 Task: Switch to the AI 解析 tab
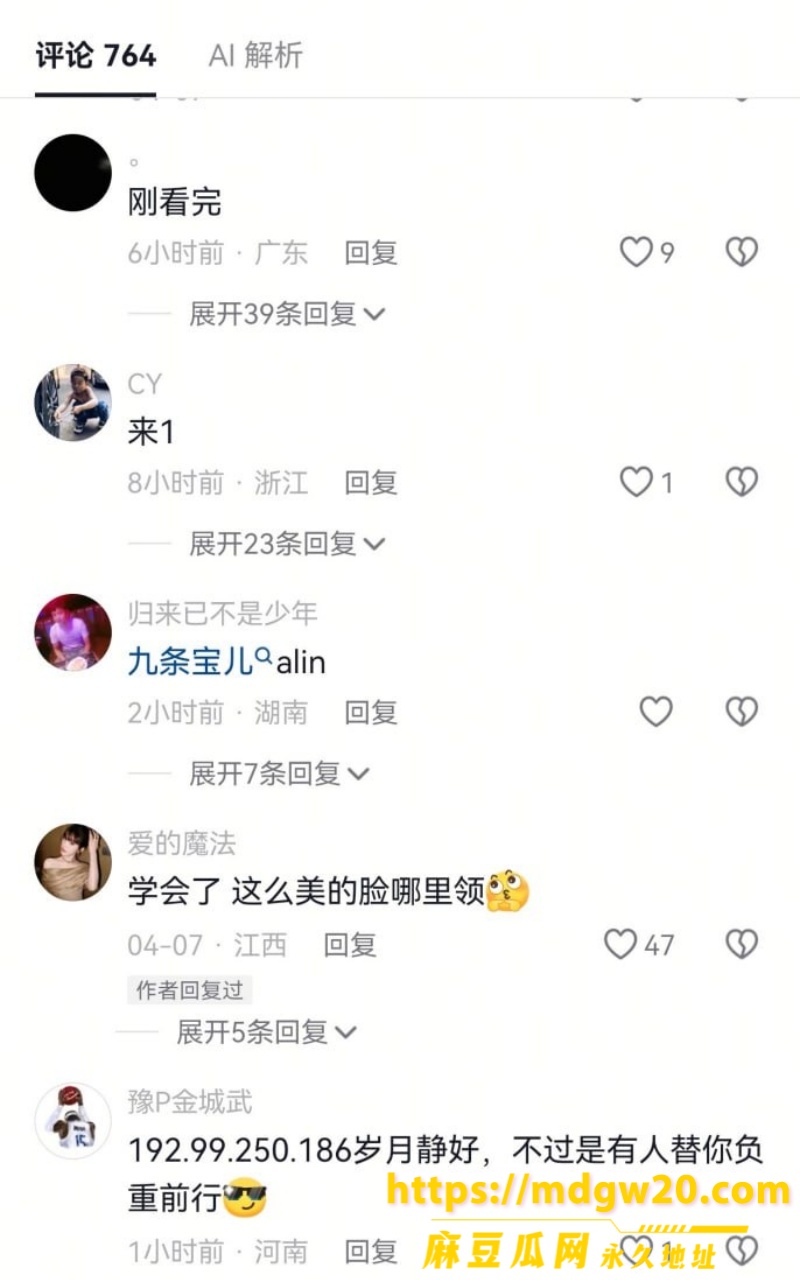tap(255, 56)
